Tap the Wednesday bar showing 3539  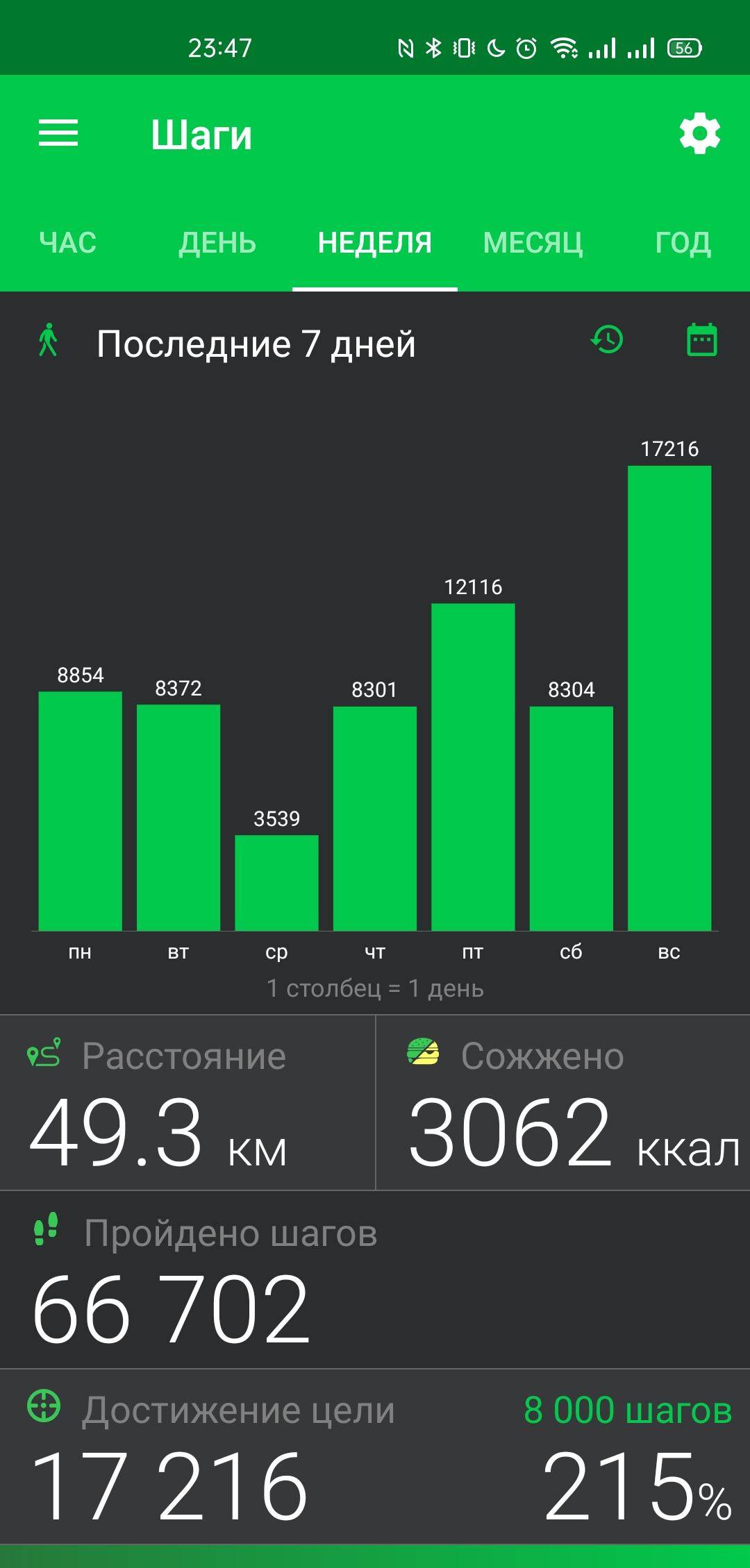tap(276, 883)
